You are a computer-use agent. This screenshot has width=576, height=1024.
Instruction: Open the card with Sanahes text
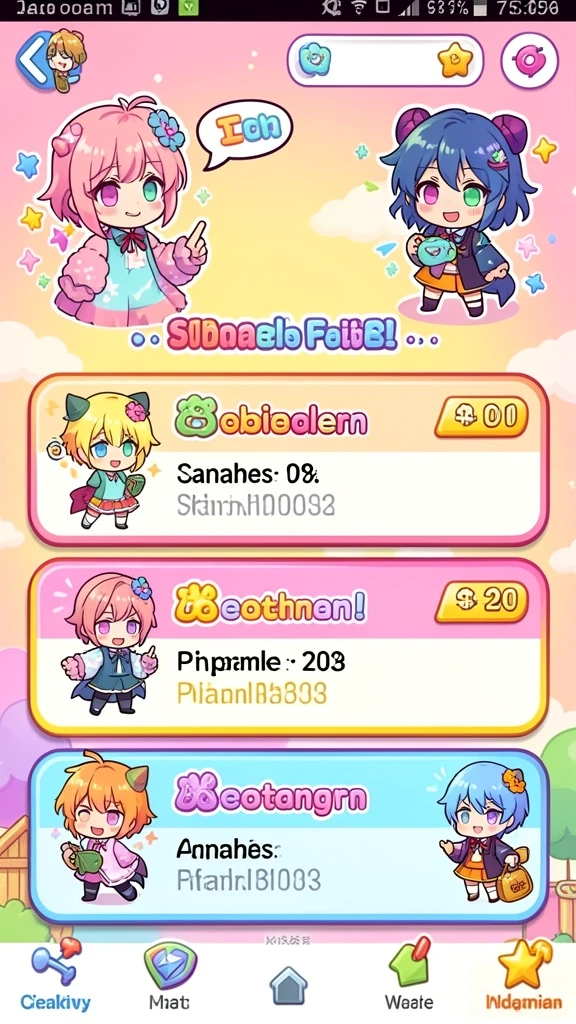(x=288, y=460)
